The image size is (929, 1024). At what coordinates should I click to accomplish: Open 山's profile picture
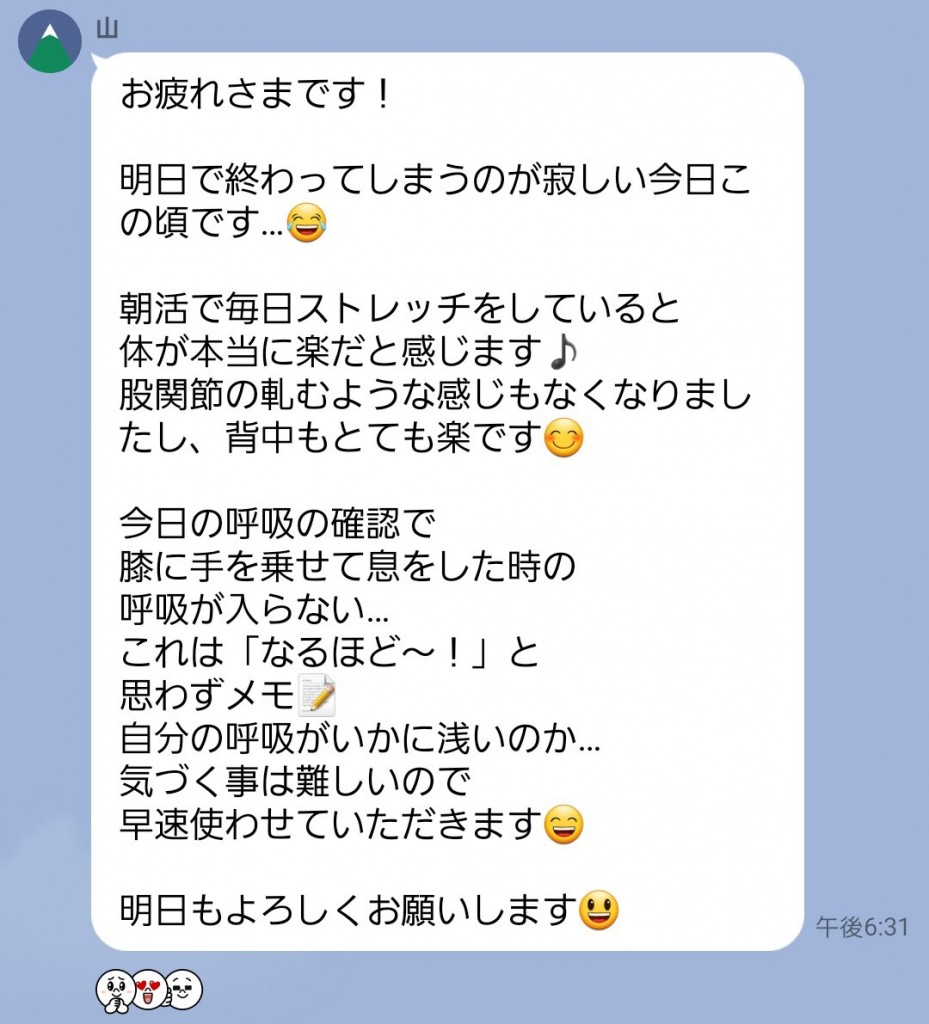pos(50,41)
